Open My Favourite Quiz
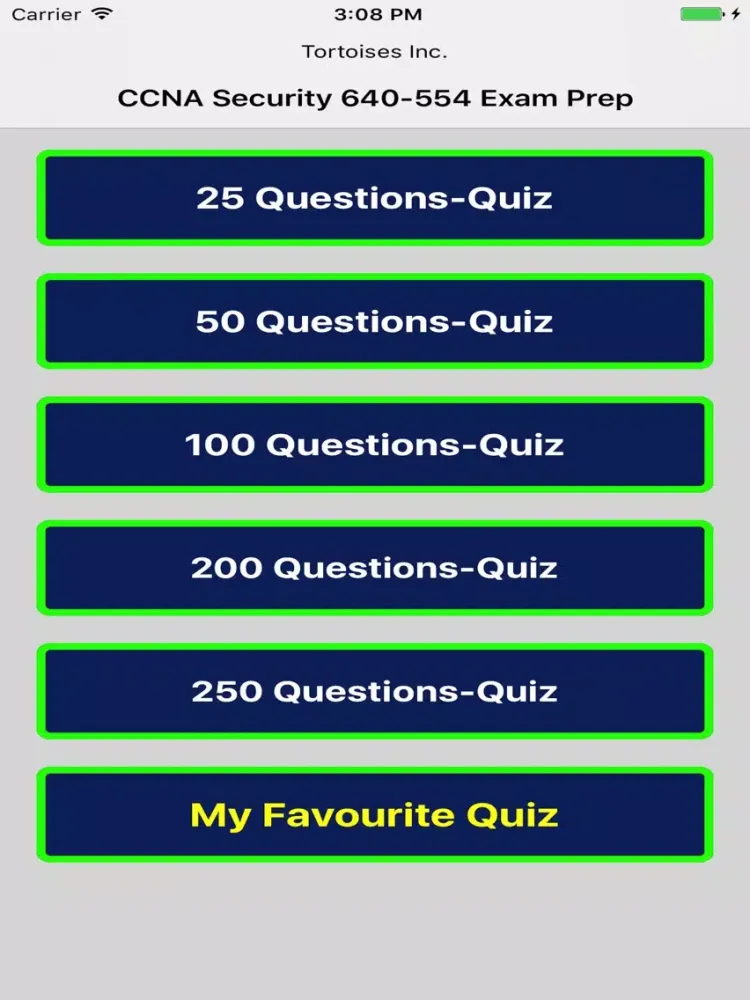Viewport: 750px width, 1000px height. coord(374,815)
